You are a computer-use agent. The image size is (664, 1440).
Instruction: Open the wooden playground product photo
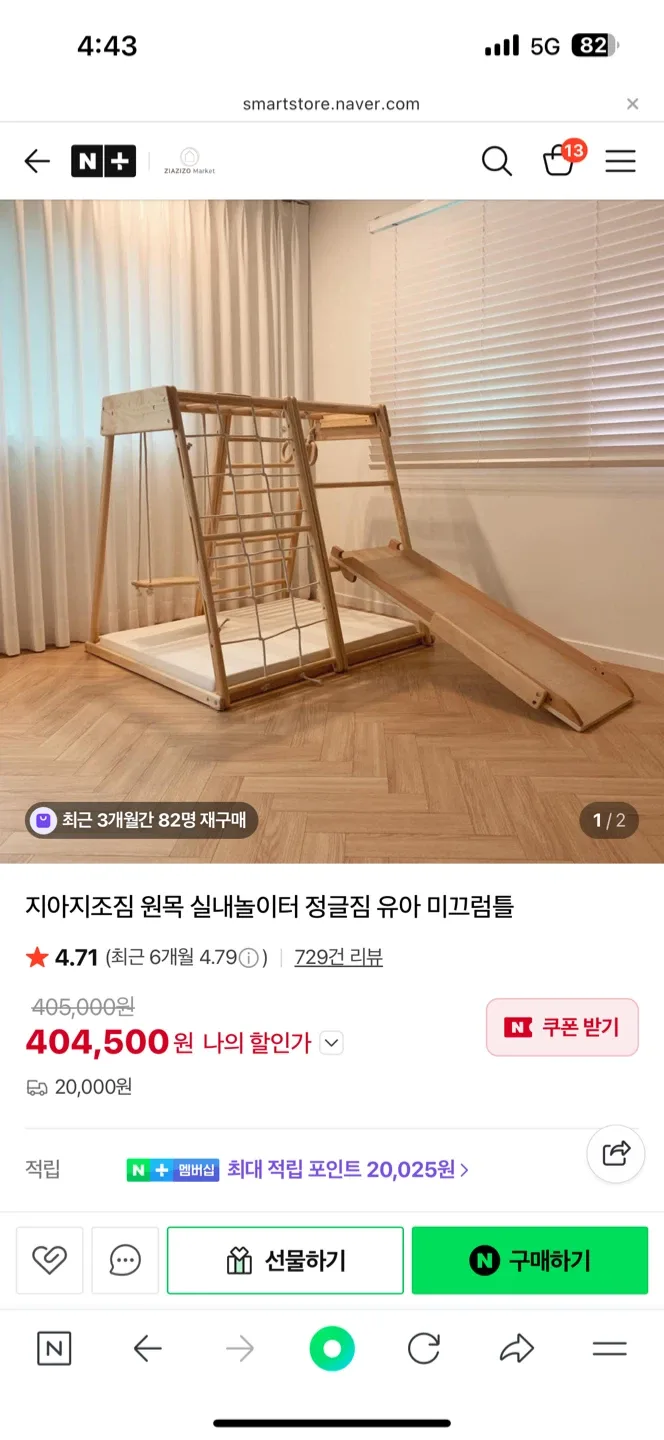pos(332,530)
